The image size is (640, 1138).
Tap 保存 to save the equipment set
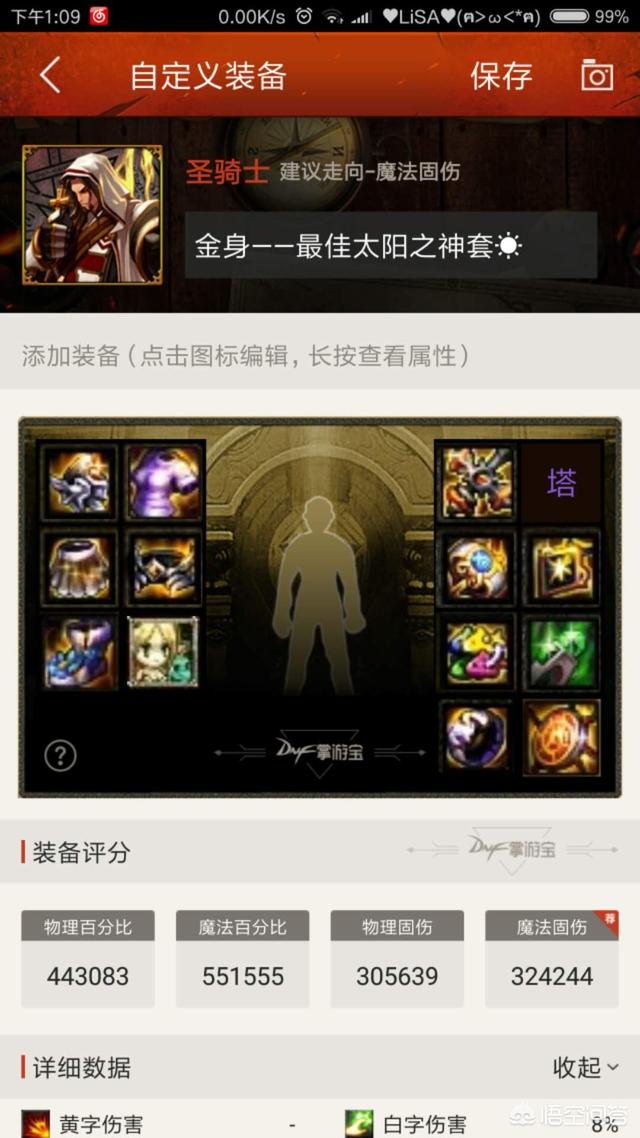point(501,76)
